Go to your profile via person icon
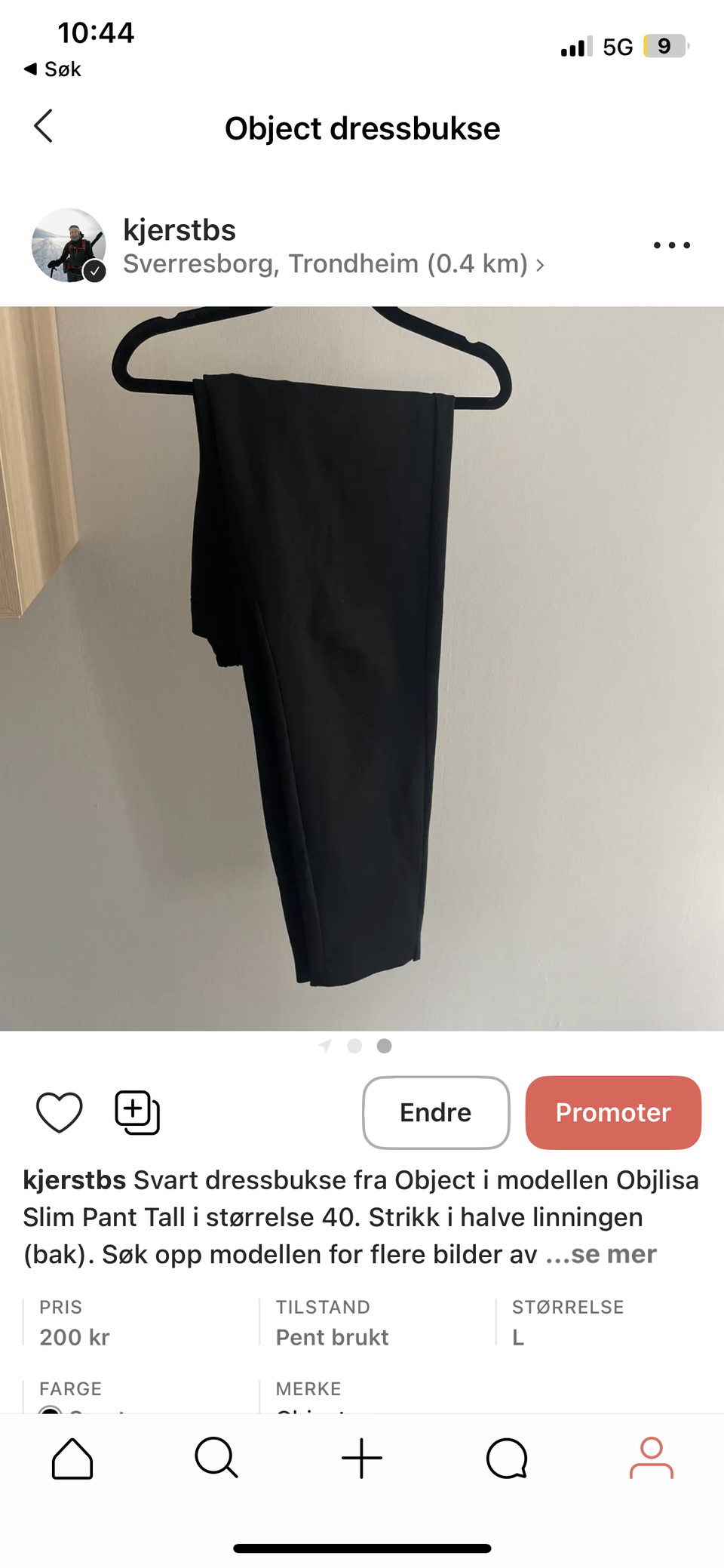Image resolution: width=724 pixels, height=1568 pixels. click(x=651, y=1458)
